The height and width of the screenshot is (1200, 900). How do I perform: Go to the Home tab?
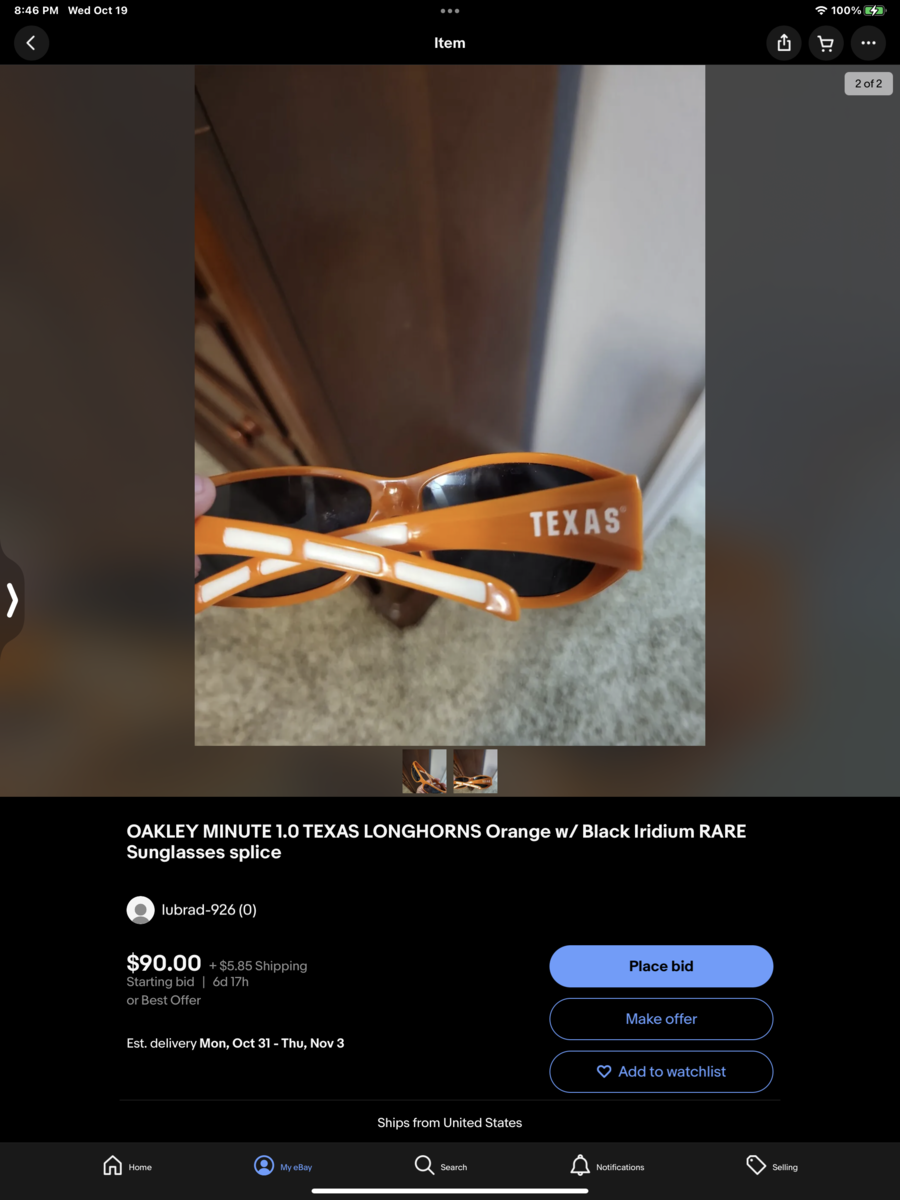point(127,1166)
